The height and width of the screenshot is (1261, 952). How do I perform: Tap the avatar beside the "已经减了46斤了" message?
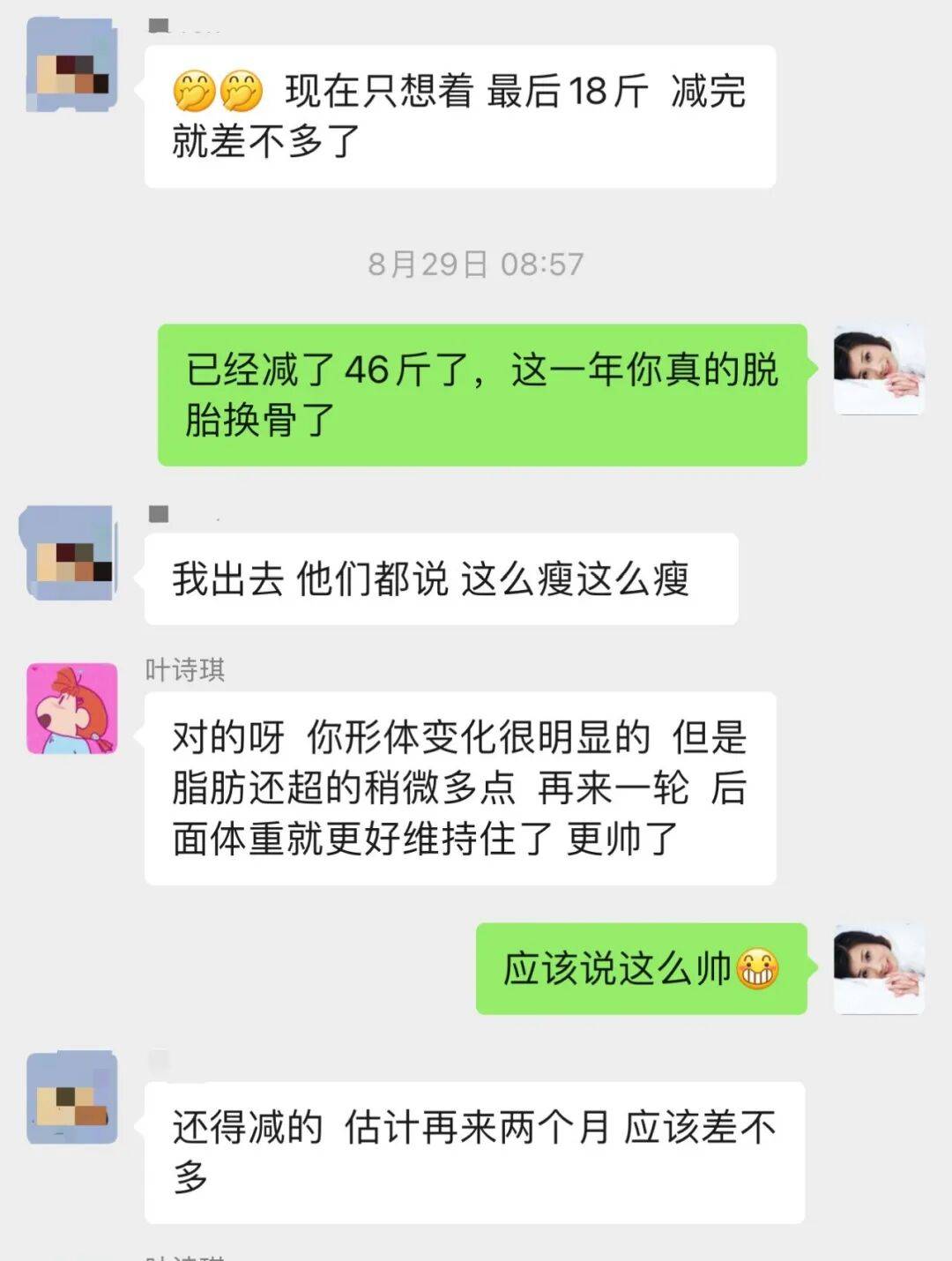coord(879,369)
